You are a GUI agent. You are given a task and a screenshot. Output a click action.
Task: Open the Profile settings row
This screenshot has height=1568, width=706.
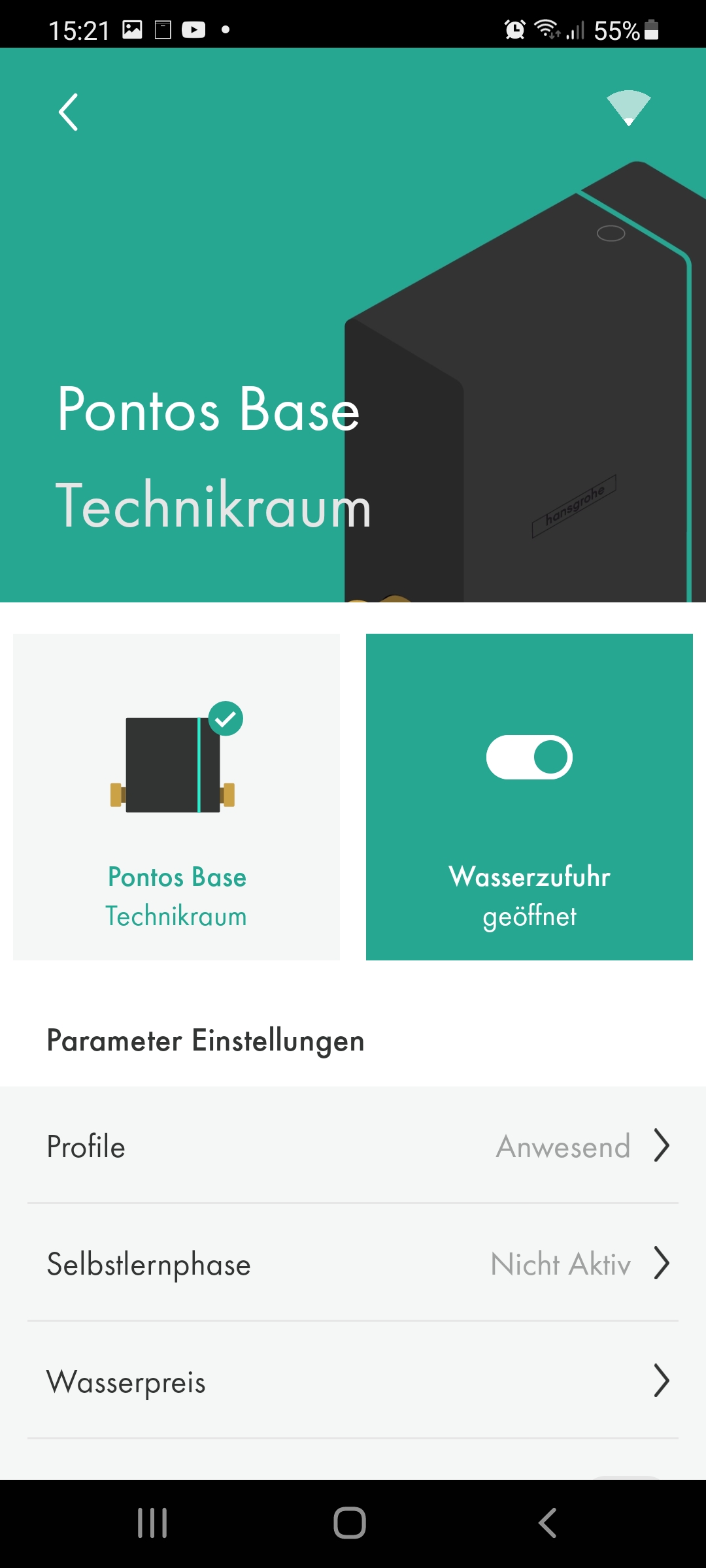point(353,1145)
